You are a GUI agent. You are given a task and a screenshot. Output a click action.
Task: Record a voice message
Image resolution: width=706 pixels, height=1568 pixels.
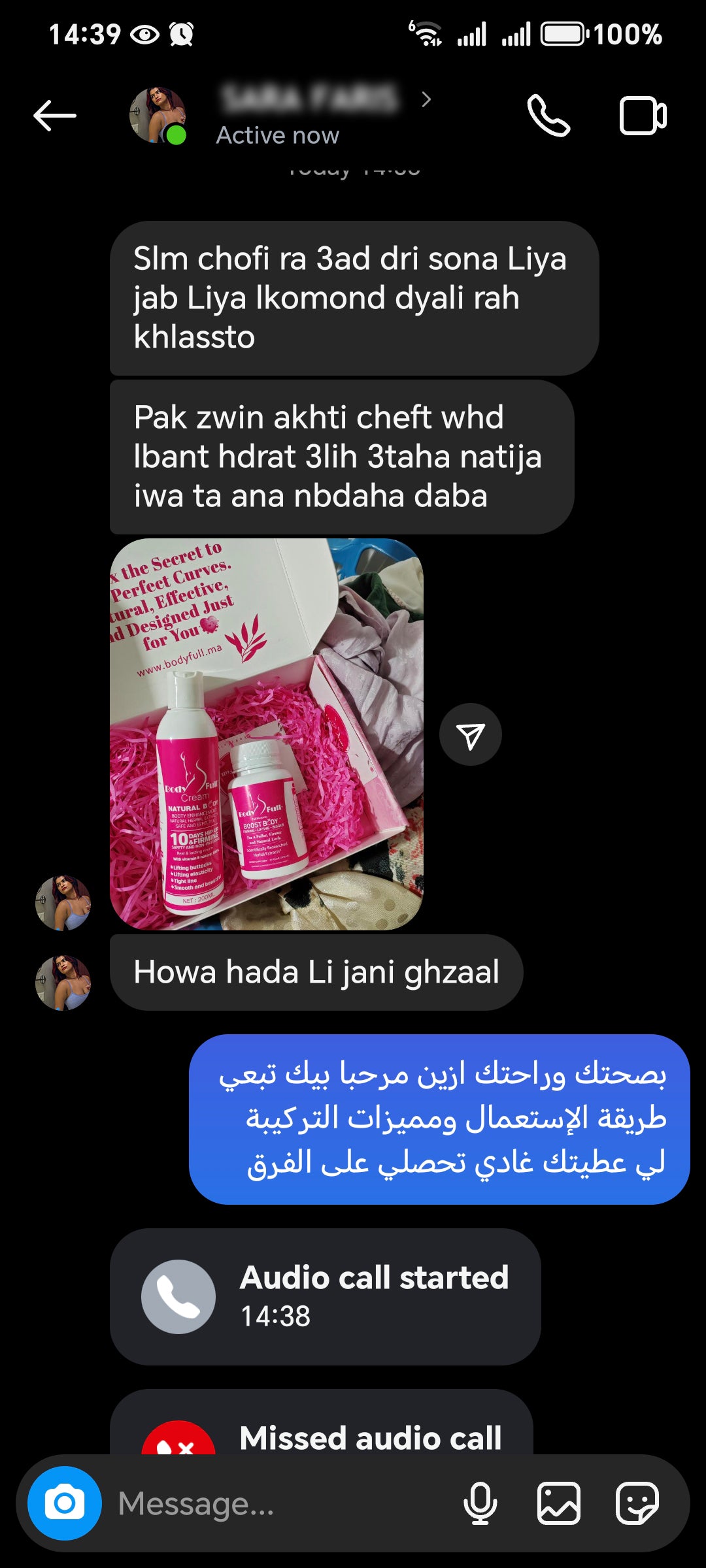[x=480, y=1503]
